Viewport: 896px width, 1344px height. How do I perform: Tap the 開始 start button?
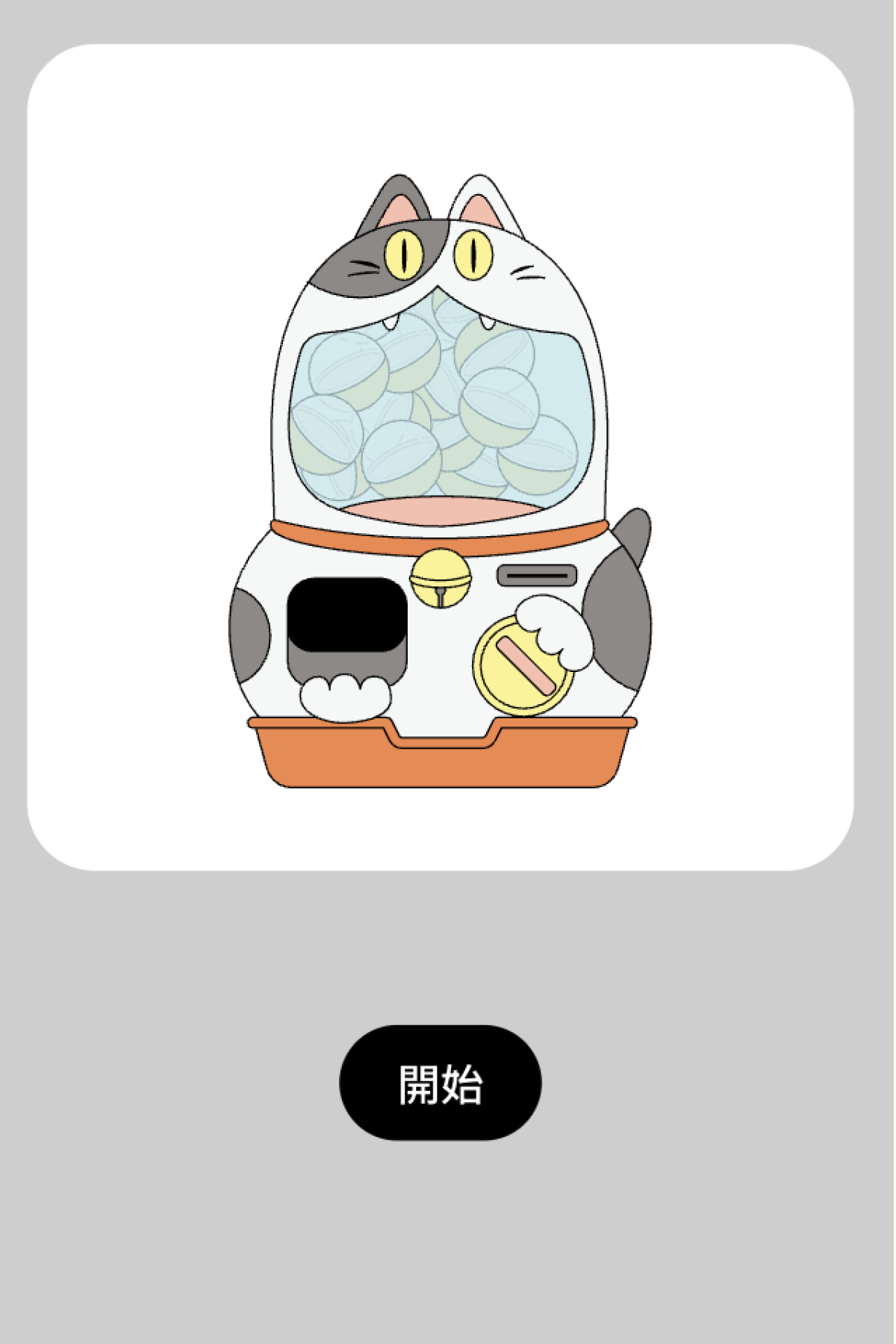click(x=441, y=1083)
